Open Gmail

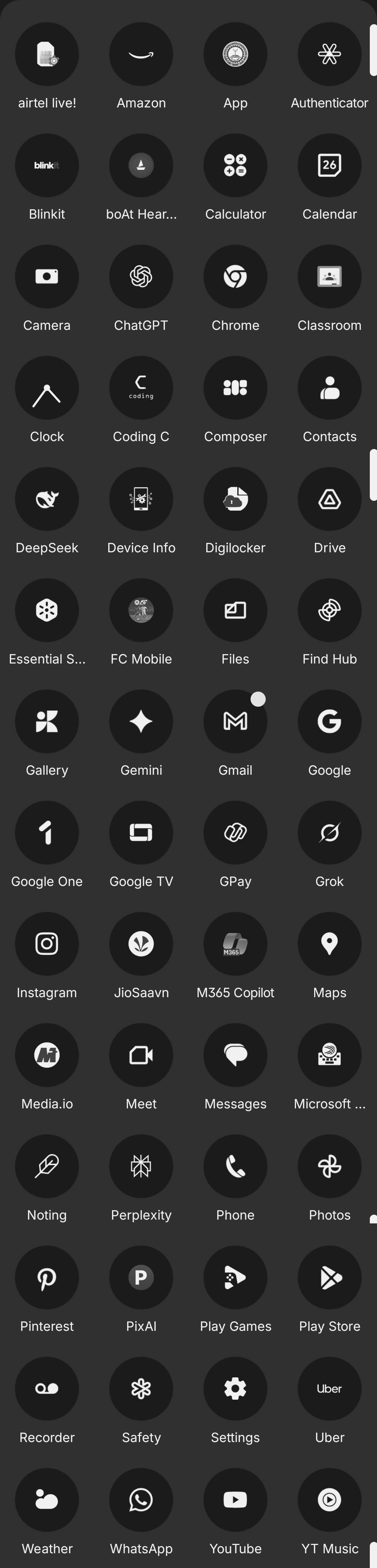coord(235,721)
